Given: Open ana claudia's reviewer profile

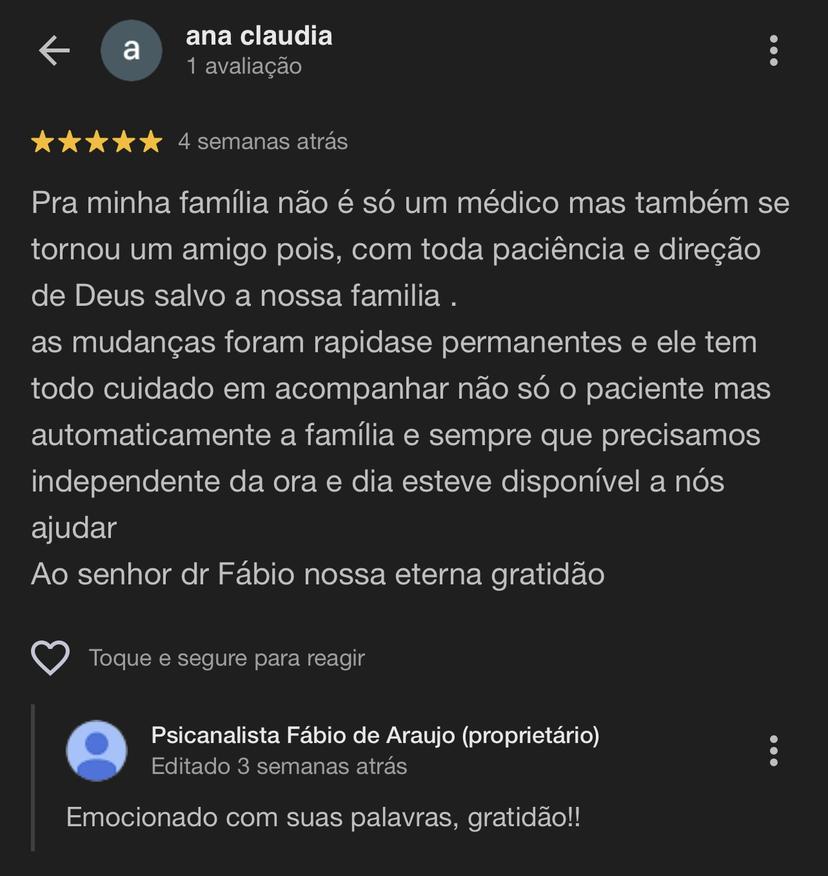Looking at the screenshot, I should point(258,37).
